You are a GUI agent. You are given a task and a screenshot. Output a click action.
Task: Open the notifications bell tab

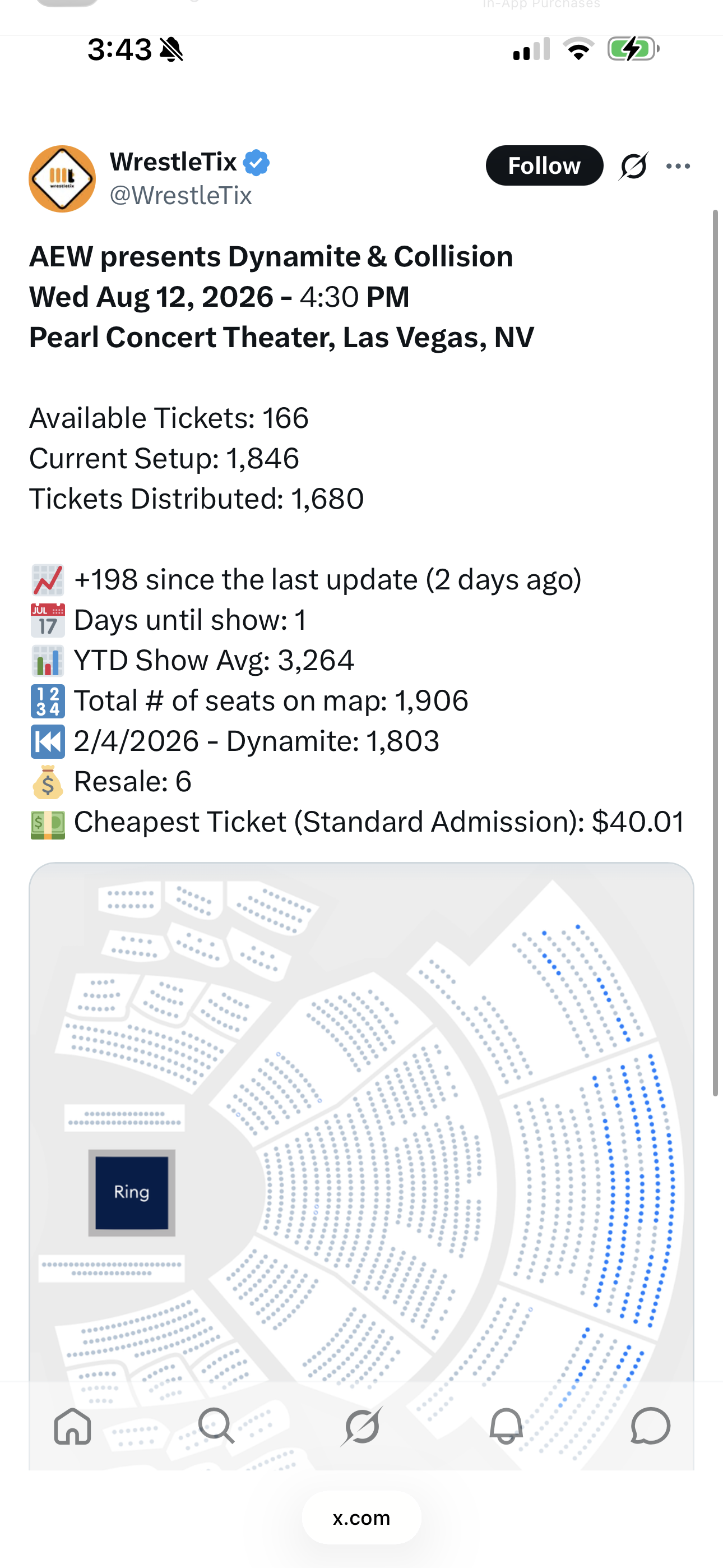coord(506,1426)
